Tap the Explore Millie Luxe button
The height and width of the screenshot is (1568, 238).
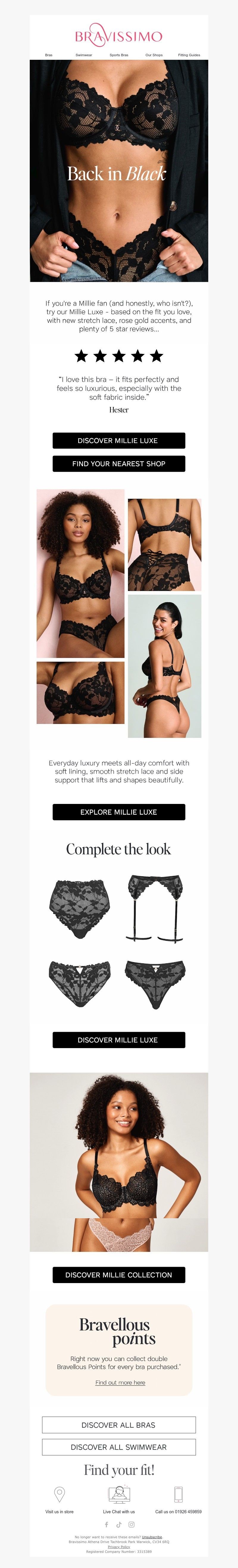pos(119,811)
